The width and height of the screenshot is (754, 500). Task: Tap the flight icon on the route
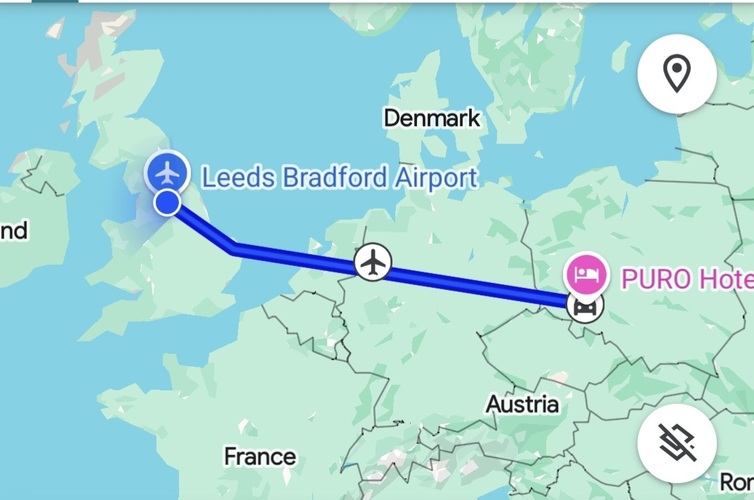pos(373,263)
